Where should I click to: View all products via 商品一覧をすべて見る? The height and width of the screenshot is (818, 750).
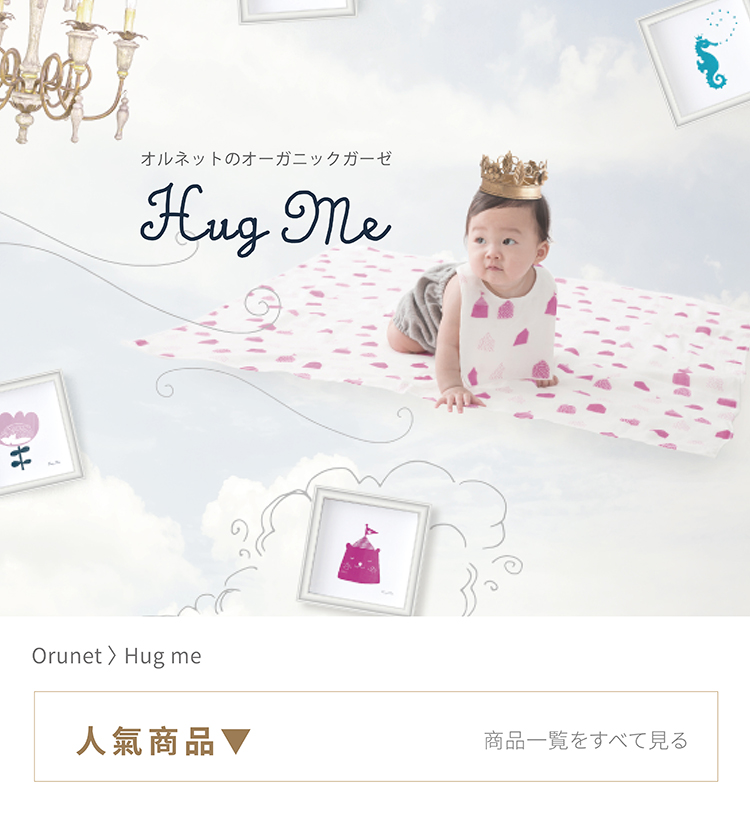[585, 740]
